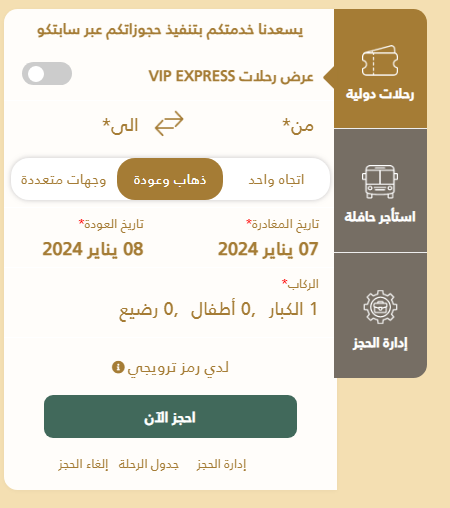Swap origin and destination with arrows icon

(169, 123)
